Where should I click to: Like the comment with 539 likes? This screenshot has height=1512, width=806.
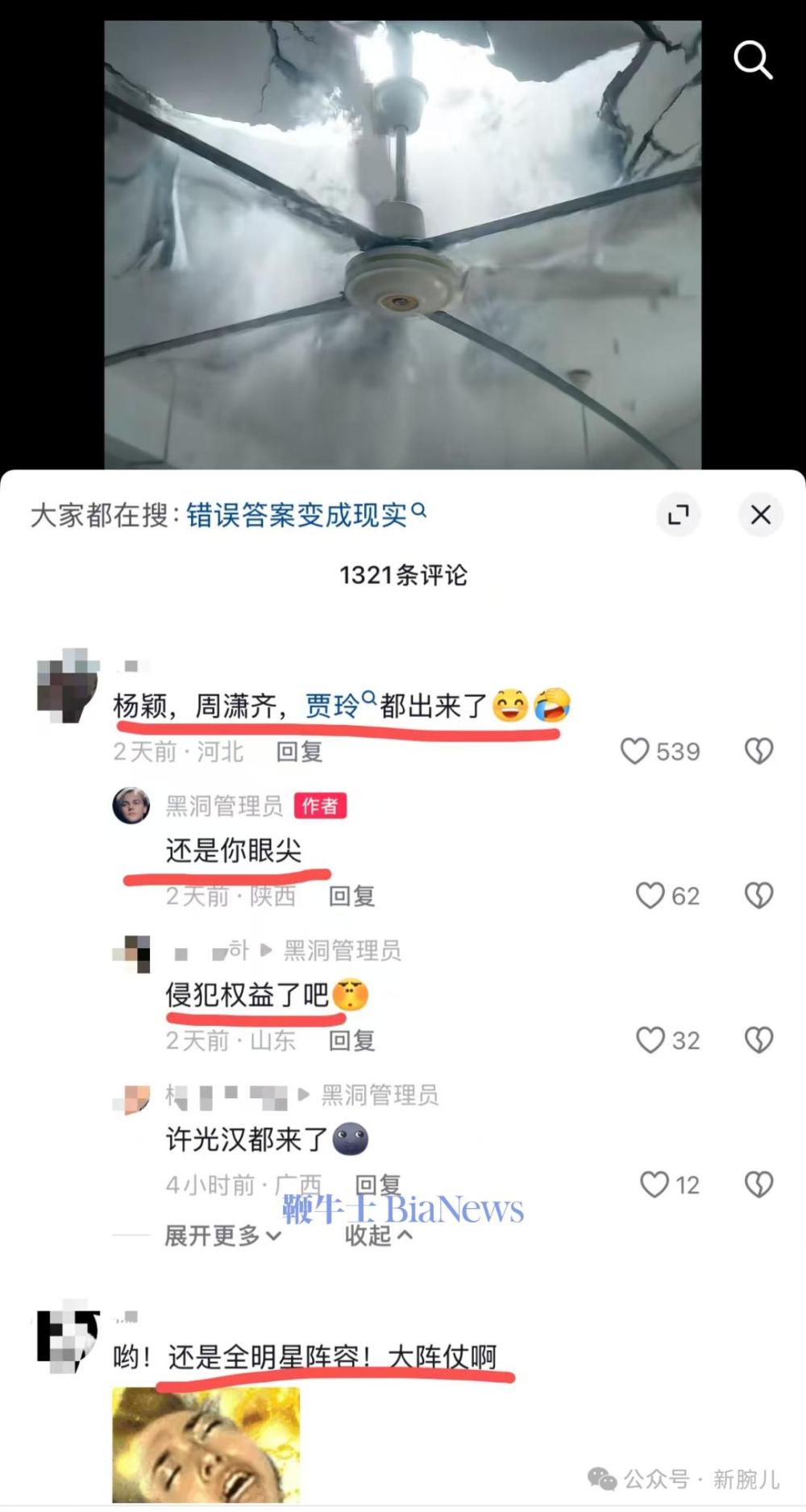636,750
